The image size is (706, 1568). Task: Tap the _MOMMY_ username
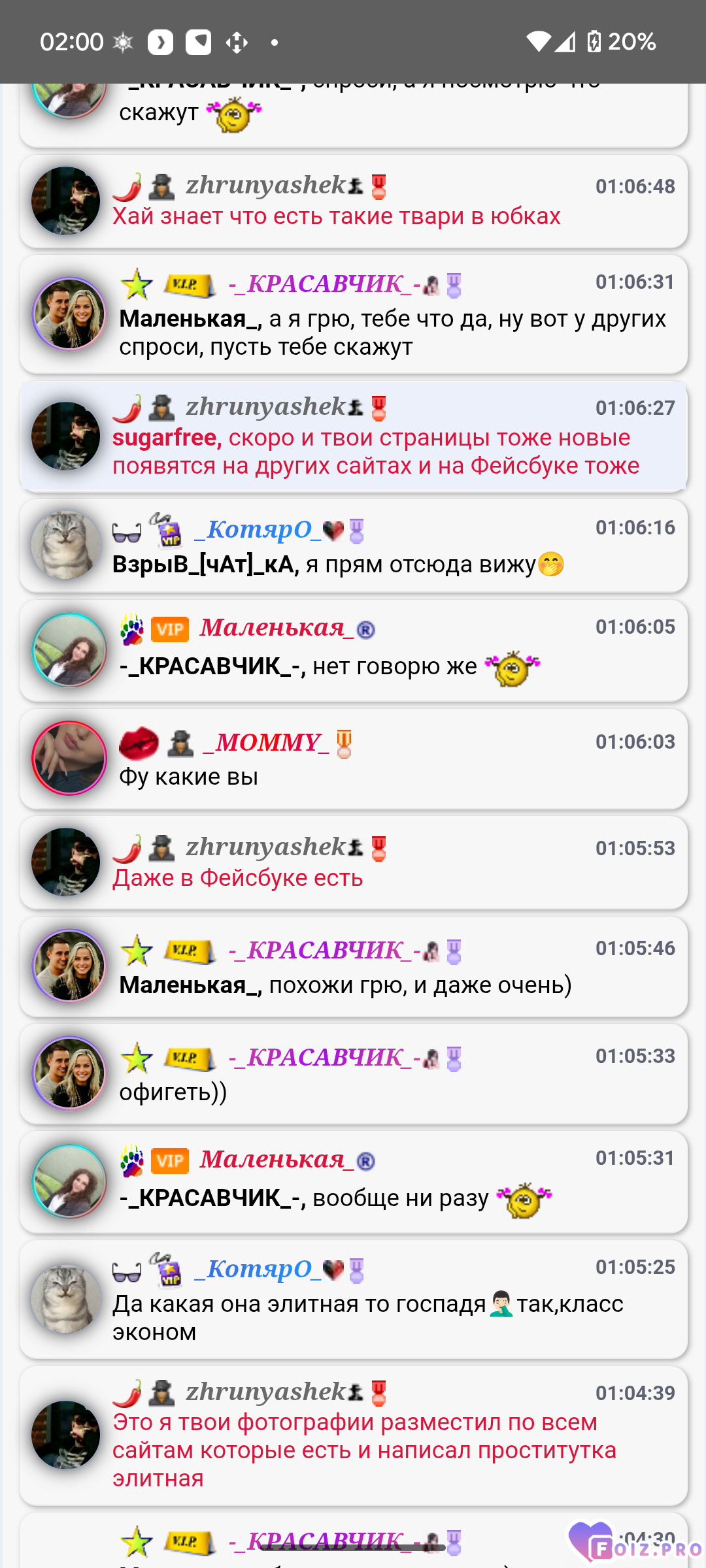266,743
